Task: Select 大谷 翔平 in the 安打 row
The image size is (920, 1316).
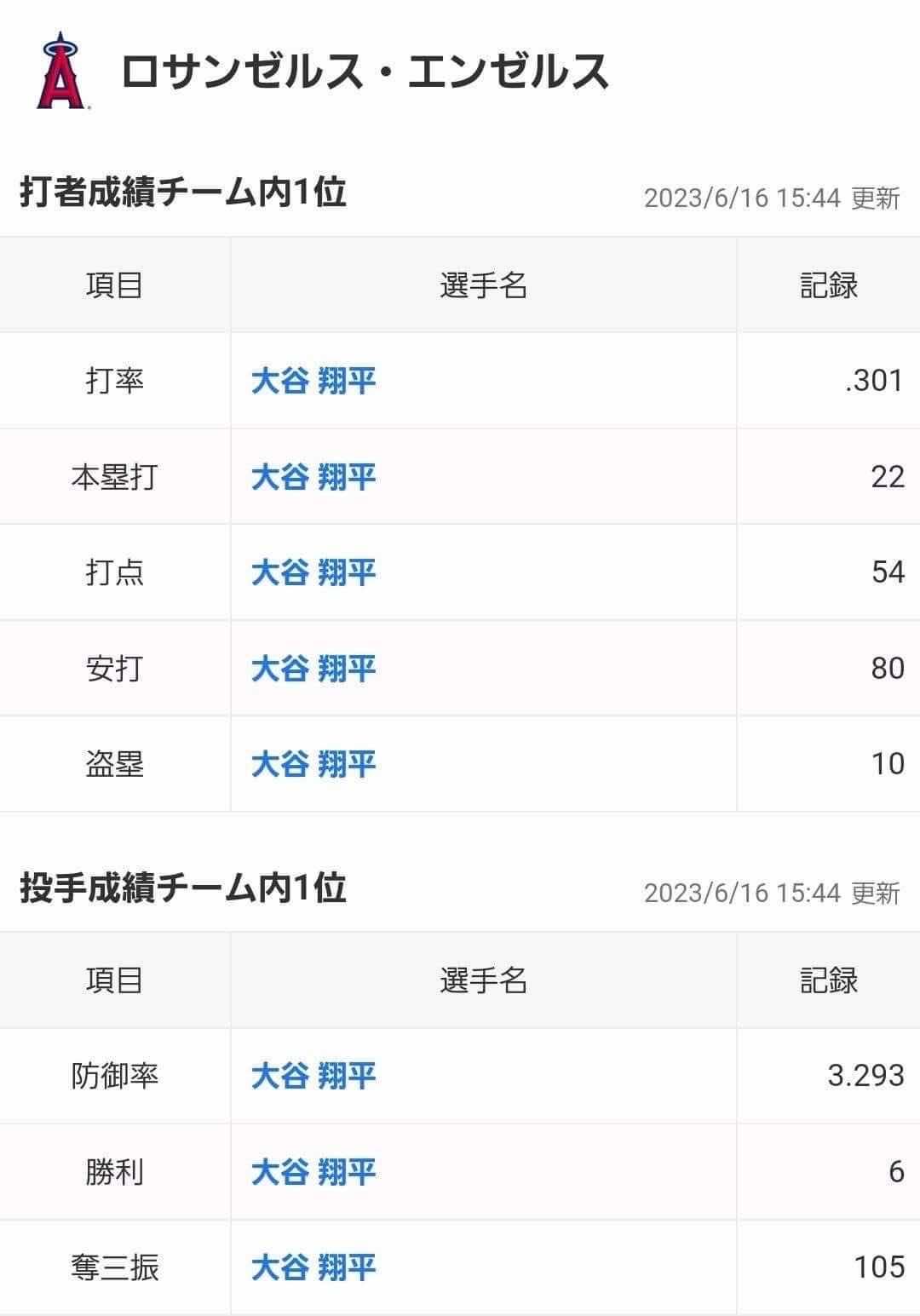Action: (x=313, y=669)
